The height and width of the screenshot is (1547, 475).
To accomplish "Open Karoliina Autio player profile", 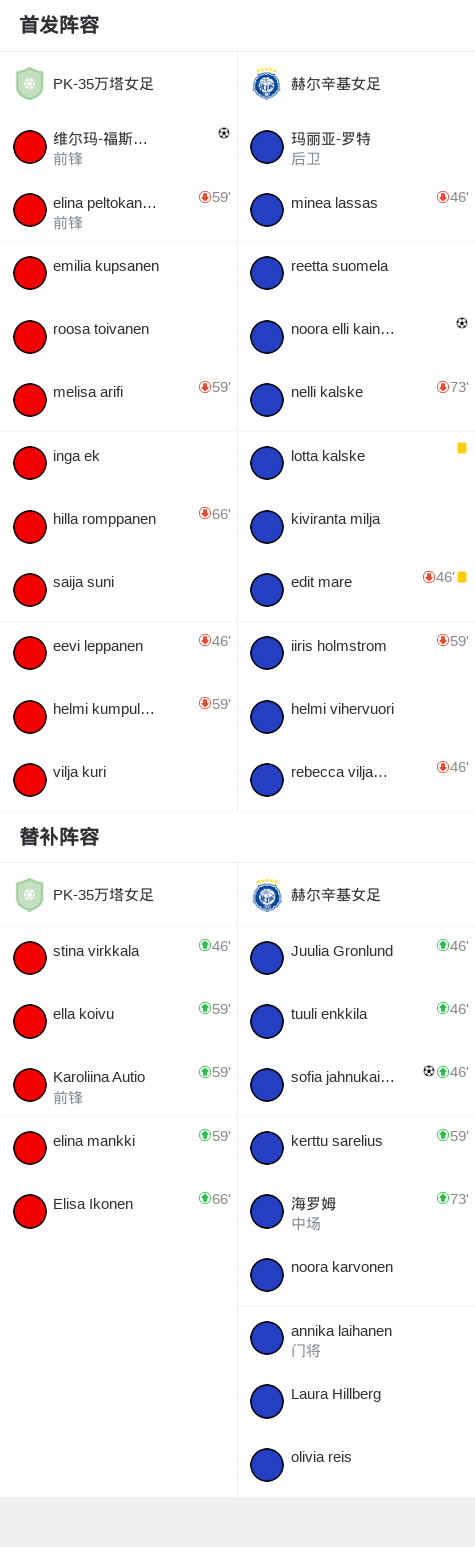I will (118, 1085).
